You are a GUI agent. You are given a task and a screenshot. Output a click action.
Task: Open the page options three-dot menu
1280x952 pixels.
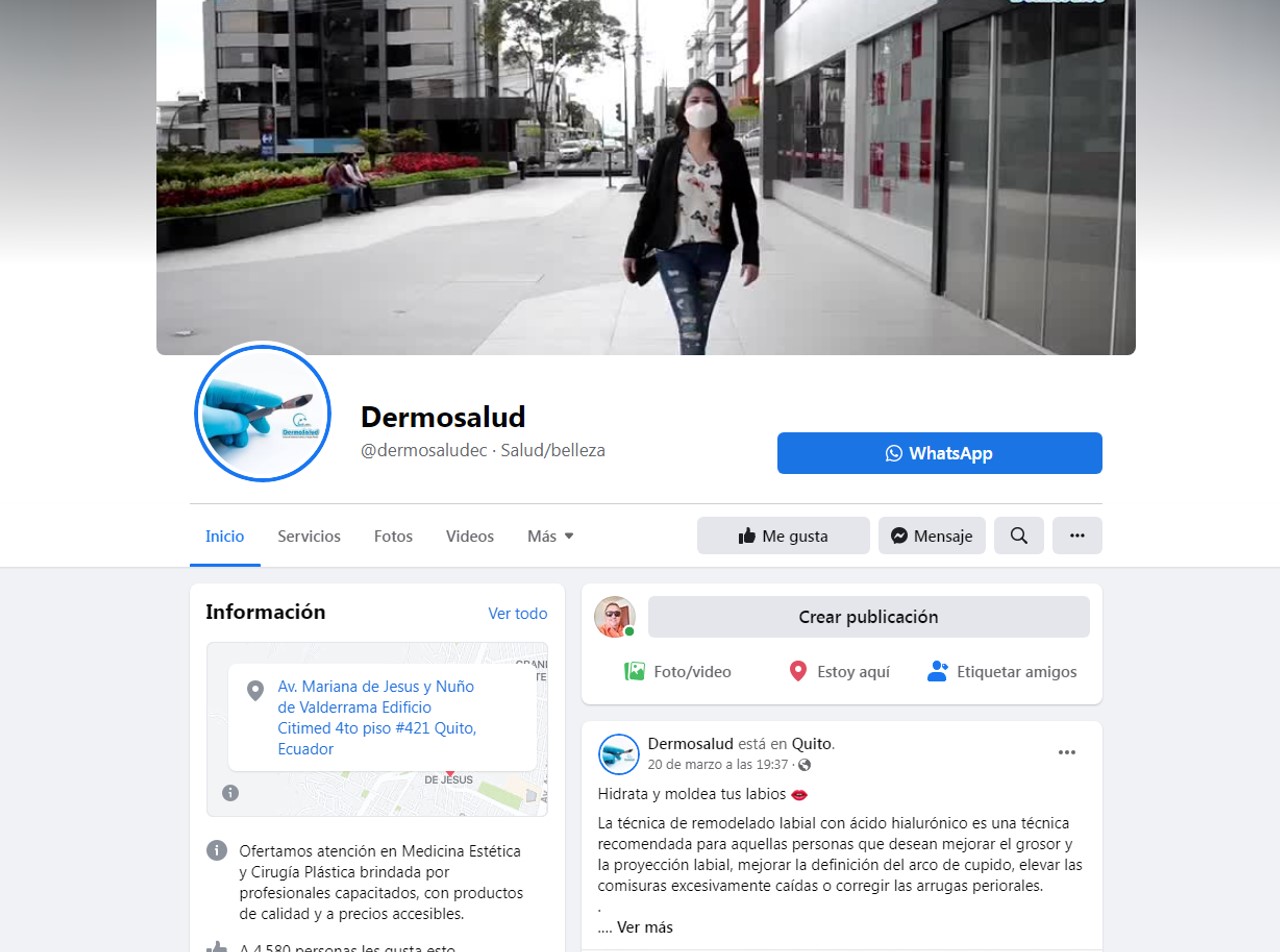tap(1077, 536)
